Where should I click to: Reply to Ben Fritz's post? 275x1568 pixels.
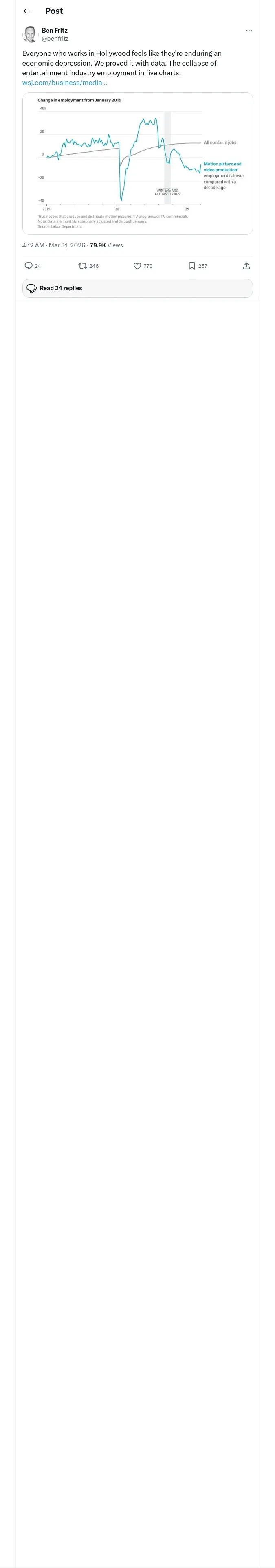pyautogui.click(x=33, y=266)
